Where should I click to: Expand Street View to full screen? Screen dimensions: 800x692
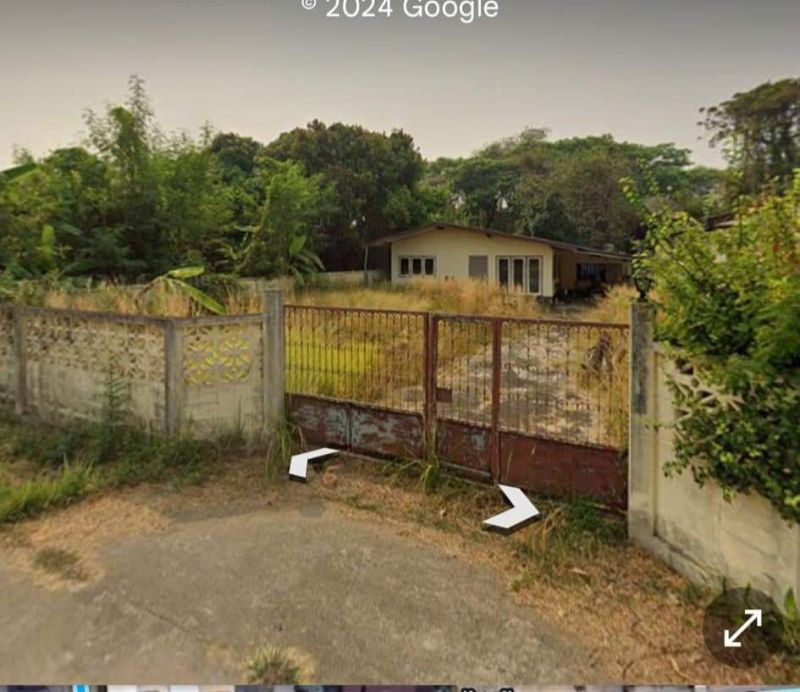(742, 628)
